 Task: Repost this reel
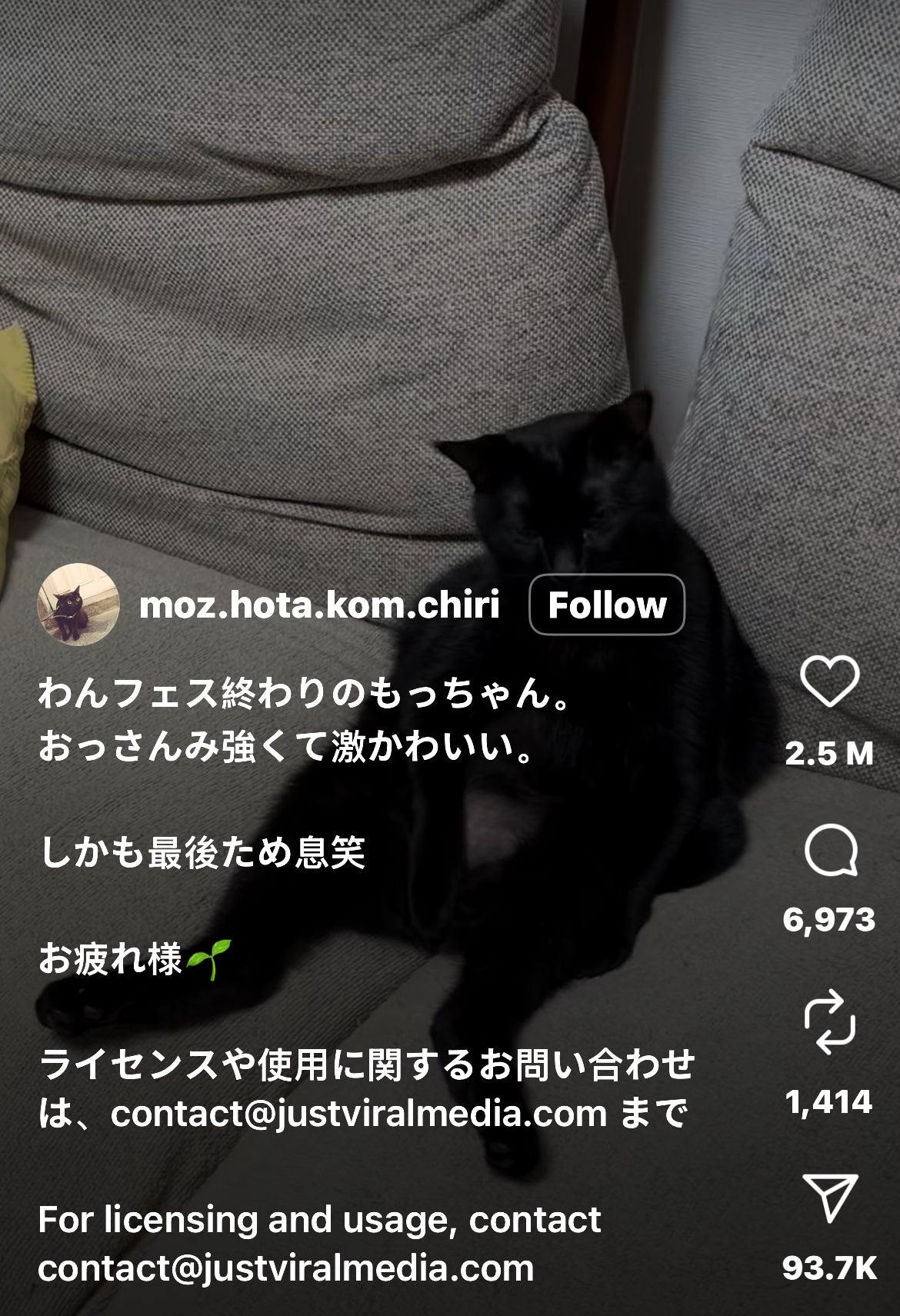tap(829, 1023)
